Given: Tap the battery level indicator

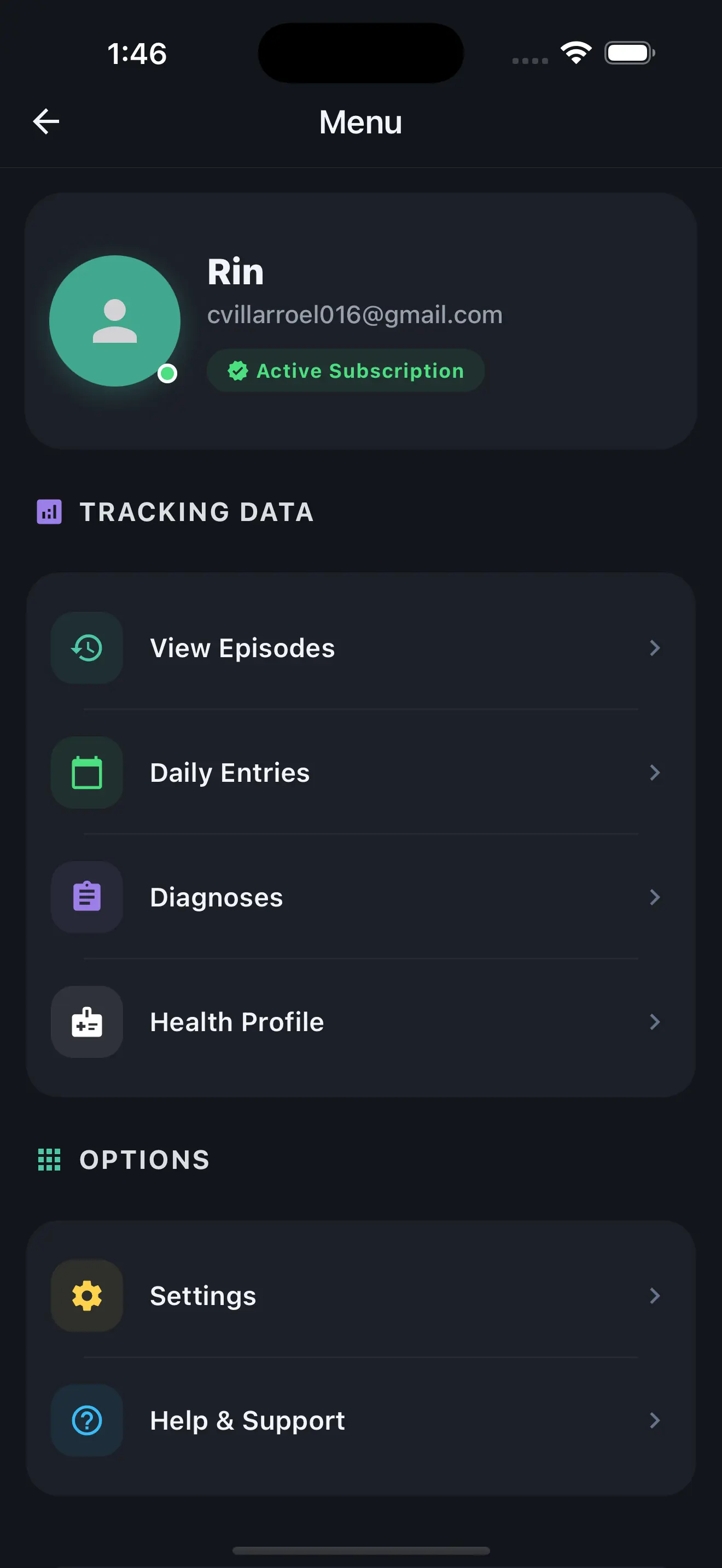Looking at the screenshot, I should (x=630, y=53).
